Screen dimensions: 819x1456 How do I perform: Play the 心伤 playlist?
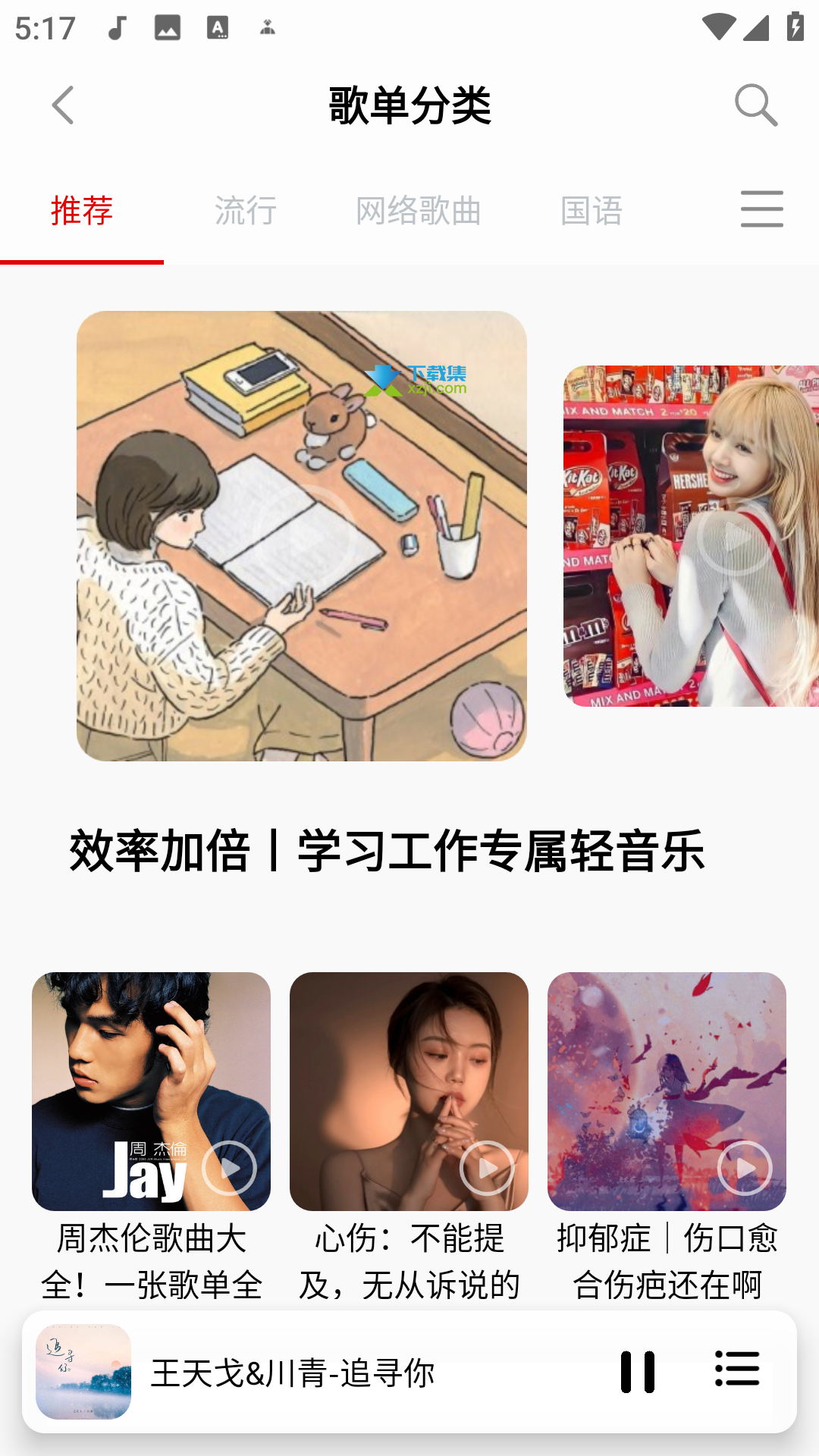(x=487, y=1168)
